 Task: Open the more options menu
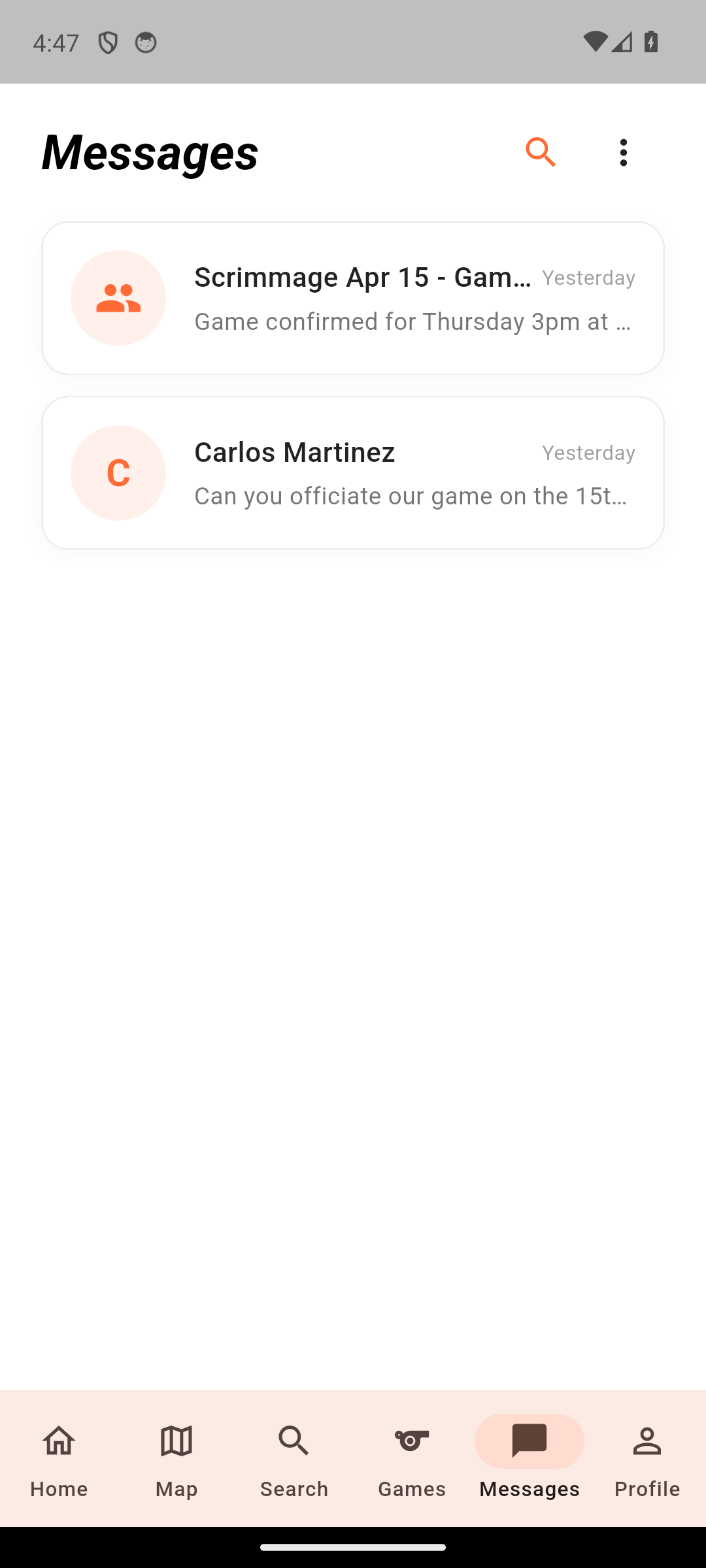pos(624,152)
